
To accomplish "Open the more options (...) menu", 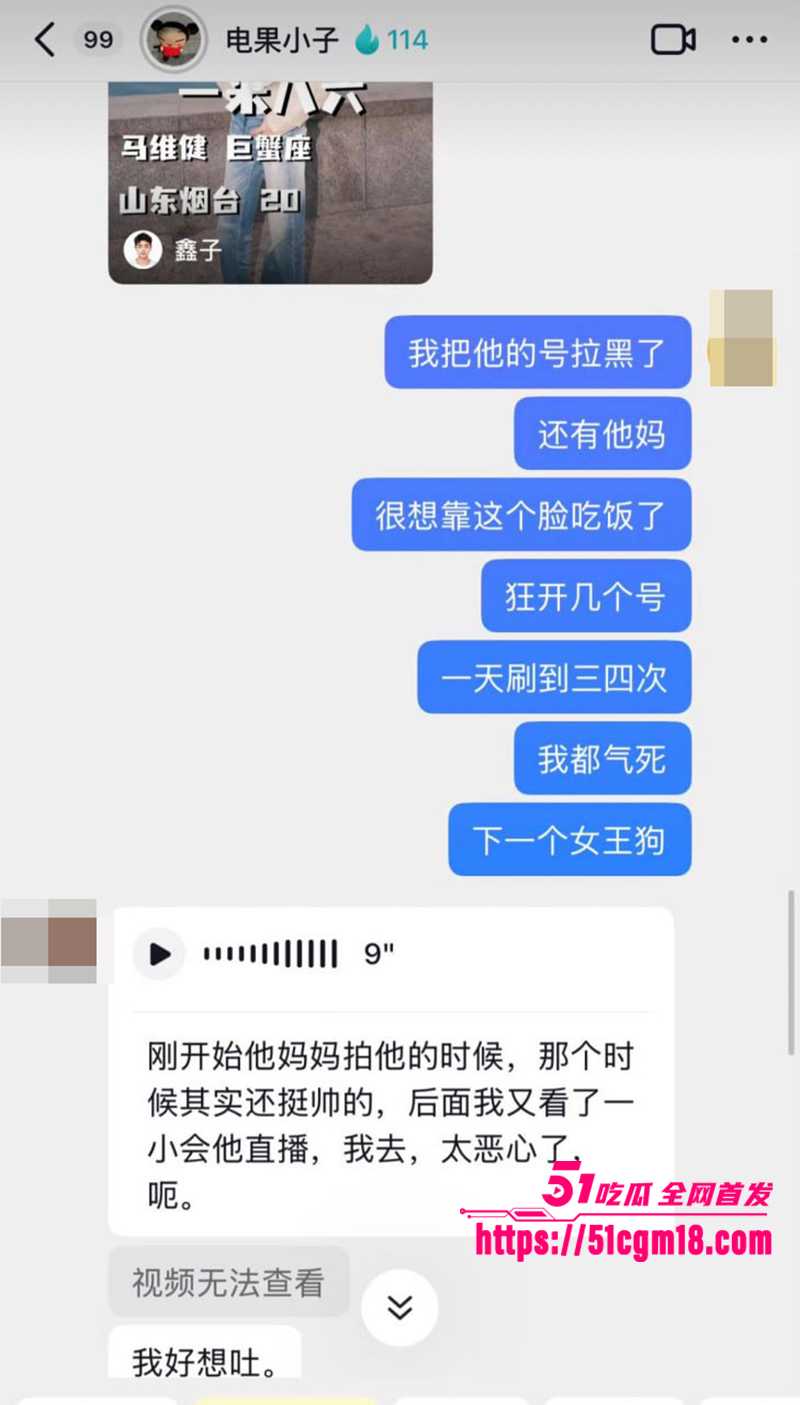I will coord(749,39).
